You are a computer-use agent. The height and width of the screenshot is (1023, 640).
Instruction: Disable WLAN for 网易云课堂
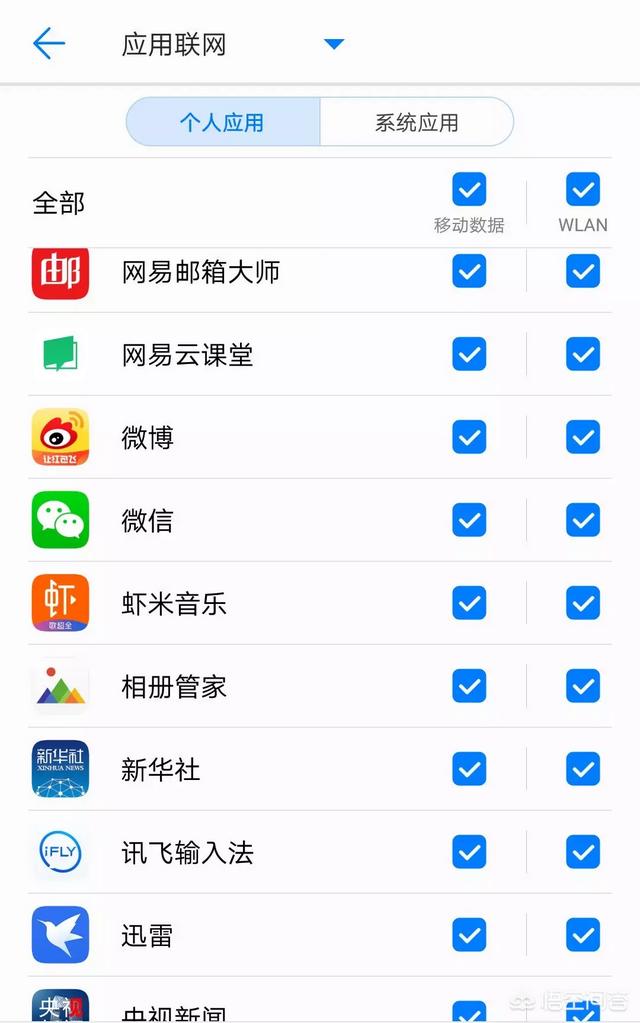tap(583, 354)
